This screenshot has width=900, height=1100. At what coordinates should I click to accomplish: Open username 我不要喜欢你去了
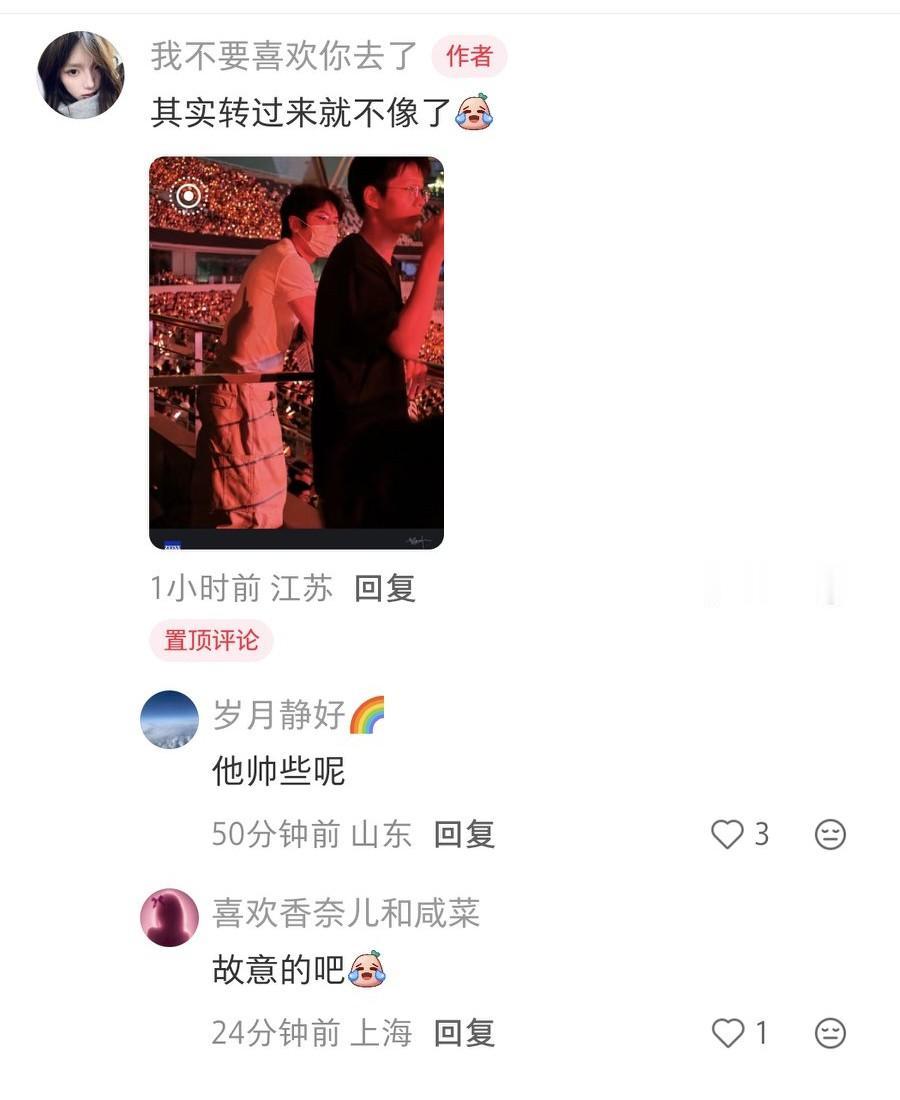pyautogui.click(x=284, y=56)
